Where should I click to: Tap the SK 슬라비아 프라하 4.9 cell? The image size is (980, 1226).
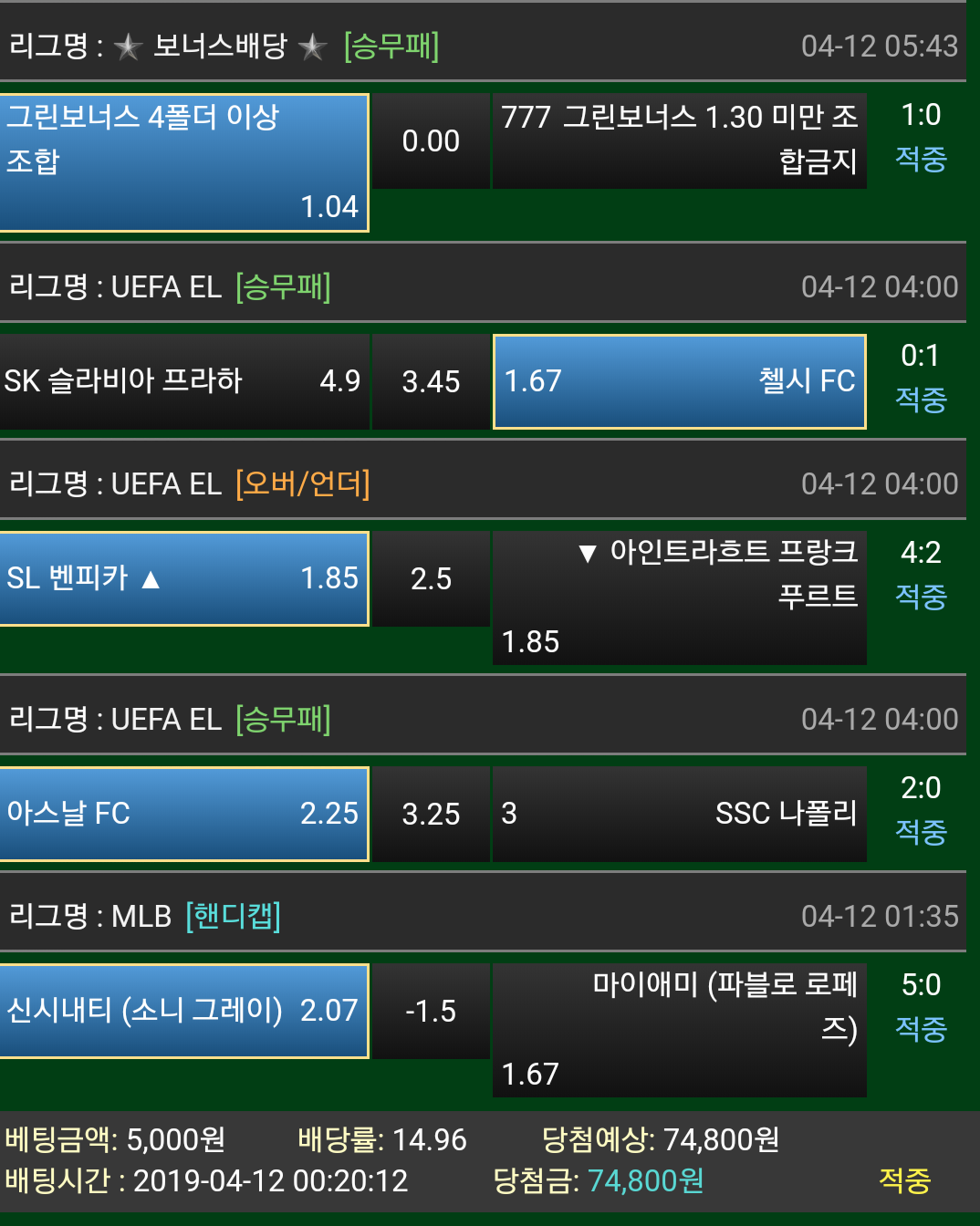[x=183, y=381]
